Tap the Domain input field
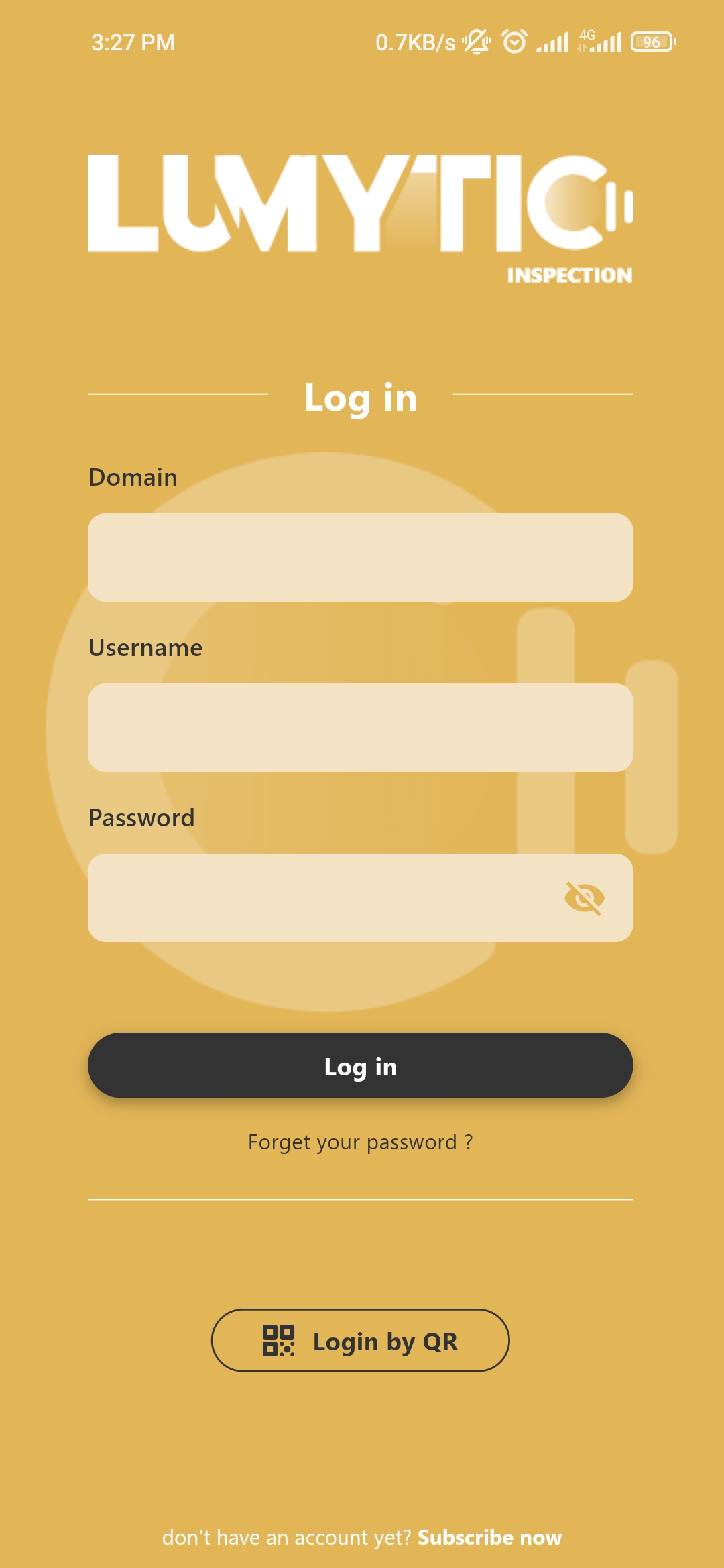The height and width of the screenshot is (1568, 724). pos(360,558)
